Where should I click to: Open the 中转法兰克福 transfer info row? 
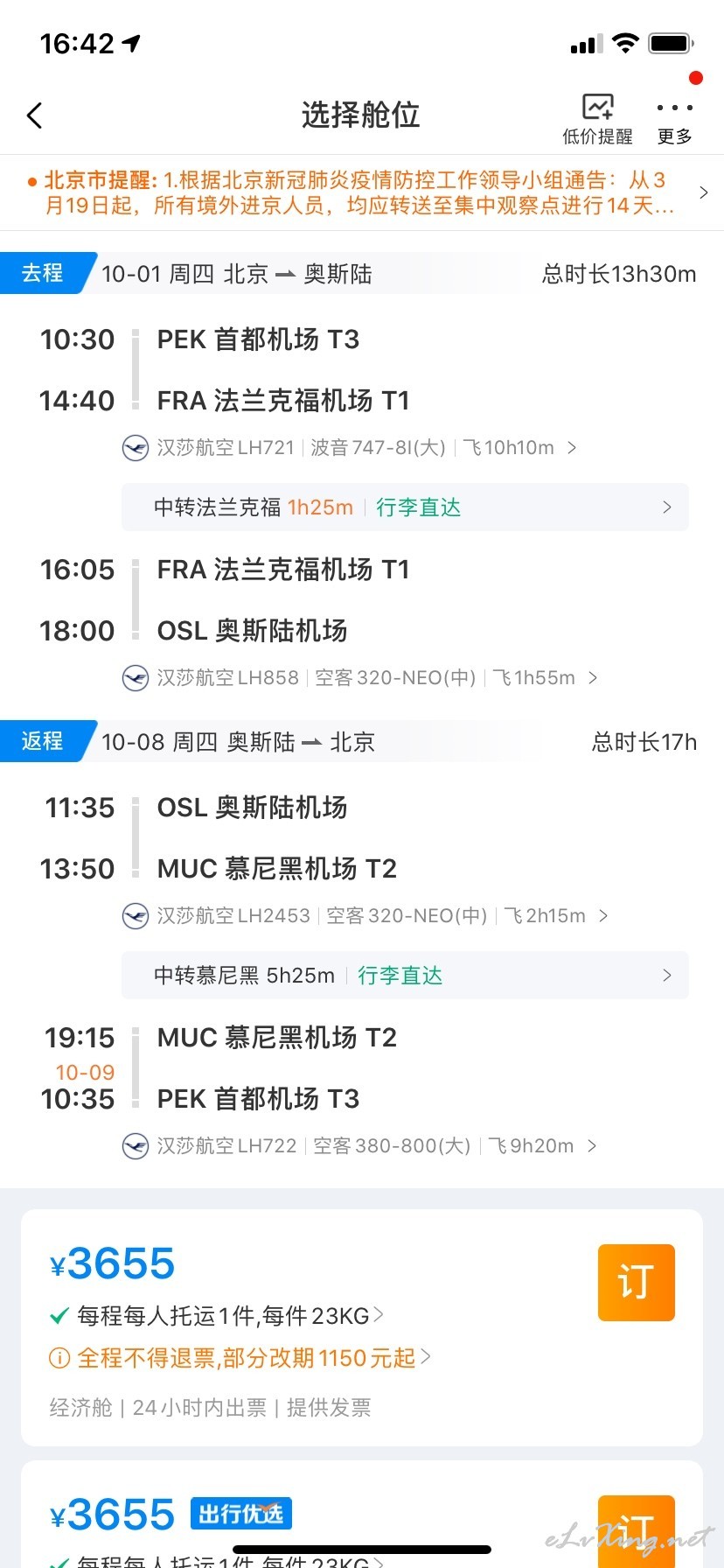click(x=405, y=507)
